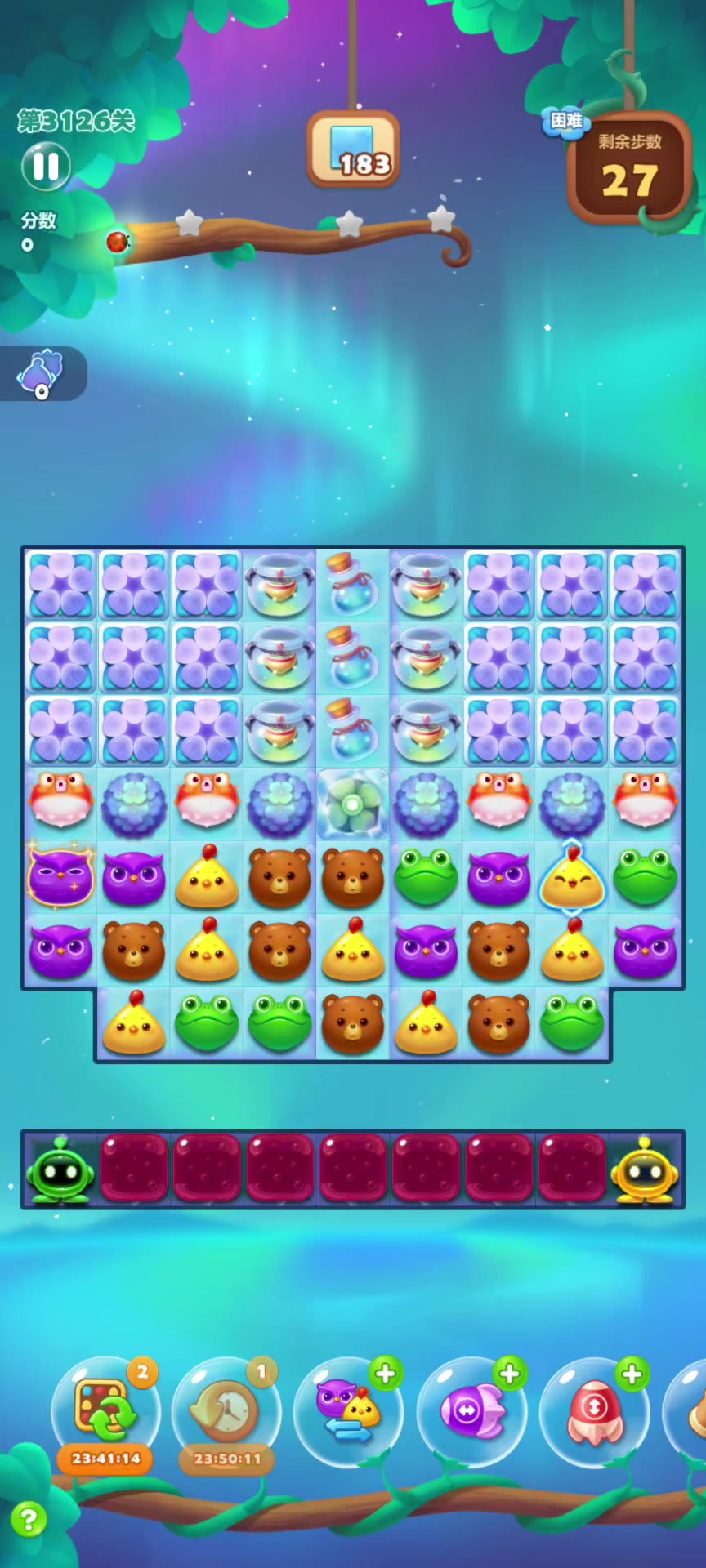Open the help question mark button
This screenshot has width=706, height=1568.
coord(29,1520)
